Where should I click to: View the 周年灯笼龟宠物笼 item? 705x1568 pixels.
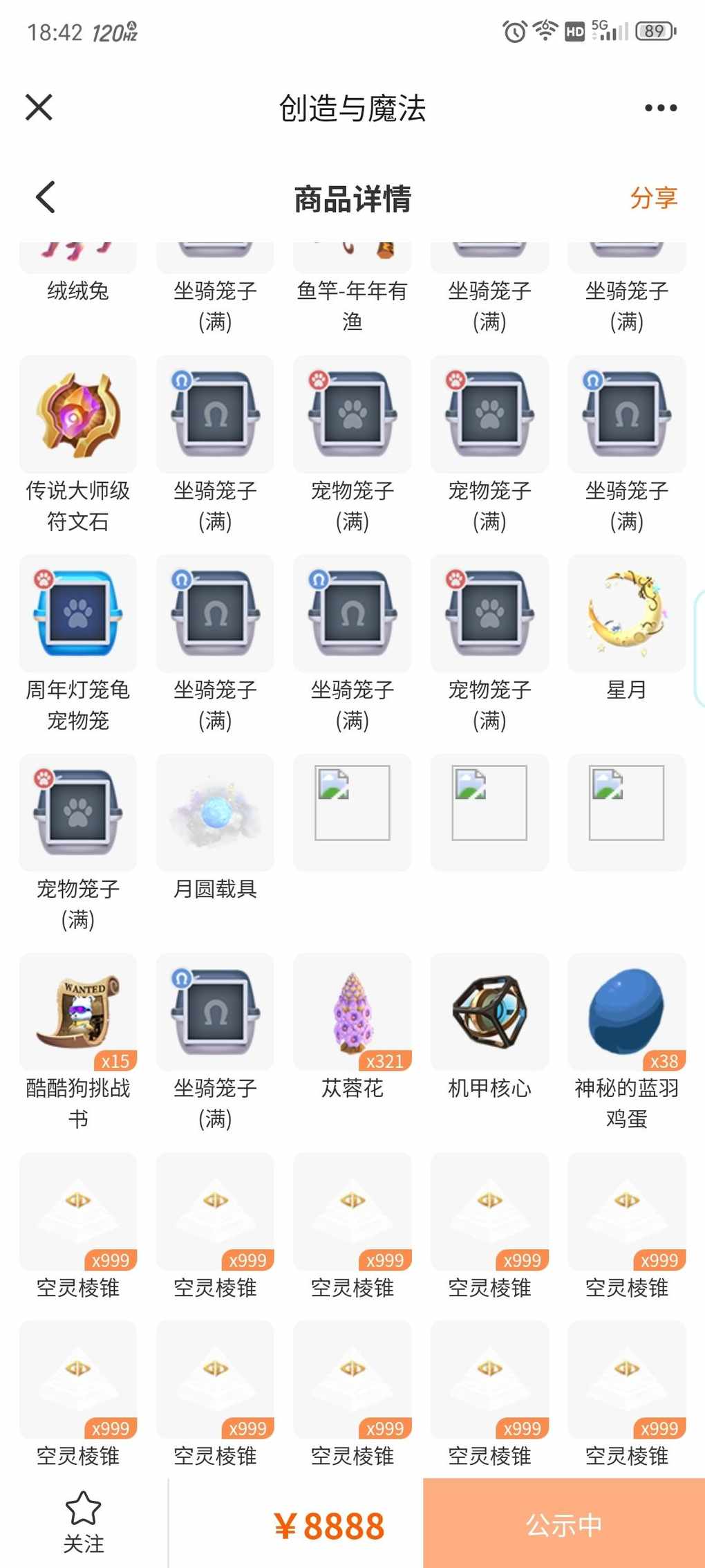78,614
